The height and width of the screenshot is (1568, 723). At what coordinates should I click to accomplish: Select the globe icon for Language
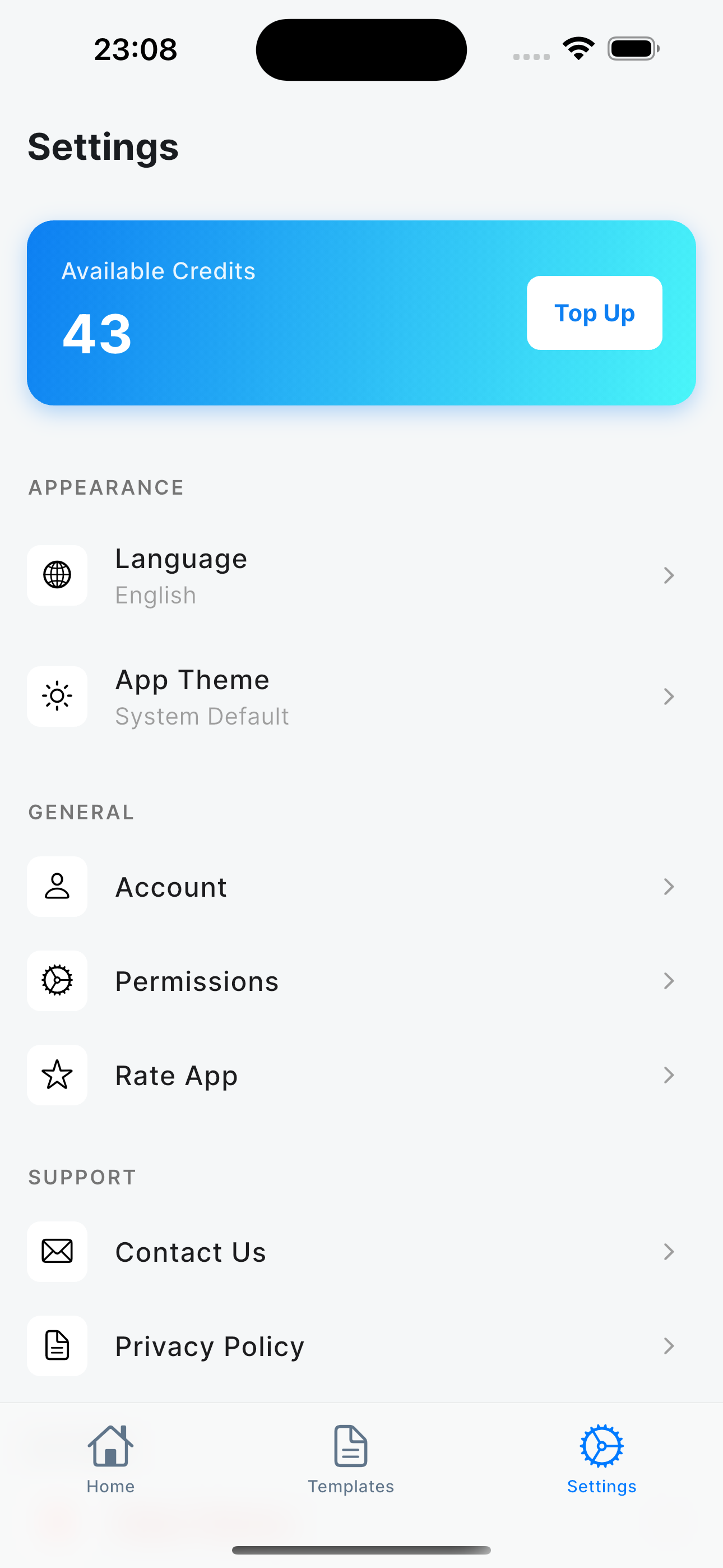pyautogui.click(x=57, y=575)
